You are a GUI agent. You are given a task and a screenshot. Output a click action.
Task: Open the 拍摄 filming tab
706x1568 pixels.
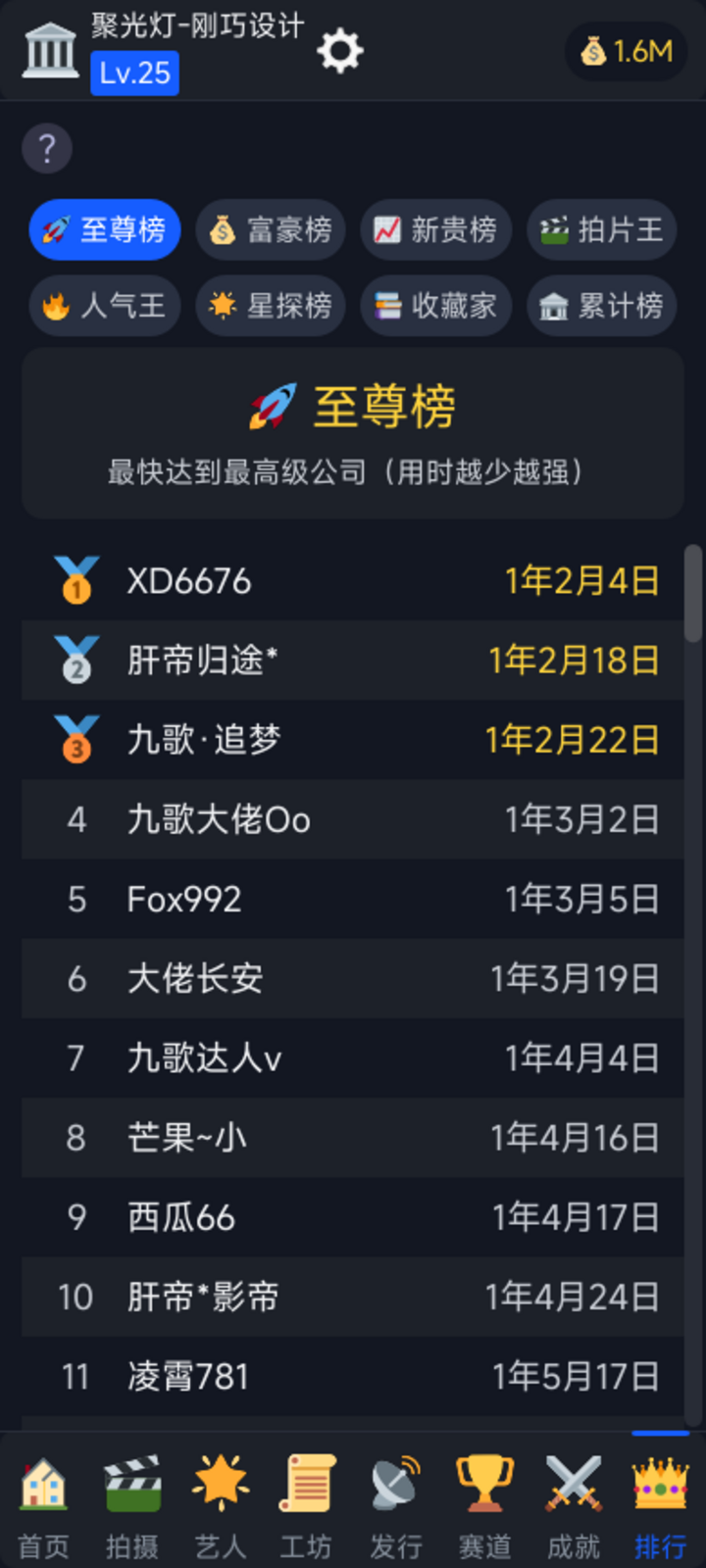click(132, 1506)
